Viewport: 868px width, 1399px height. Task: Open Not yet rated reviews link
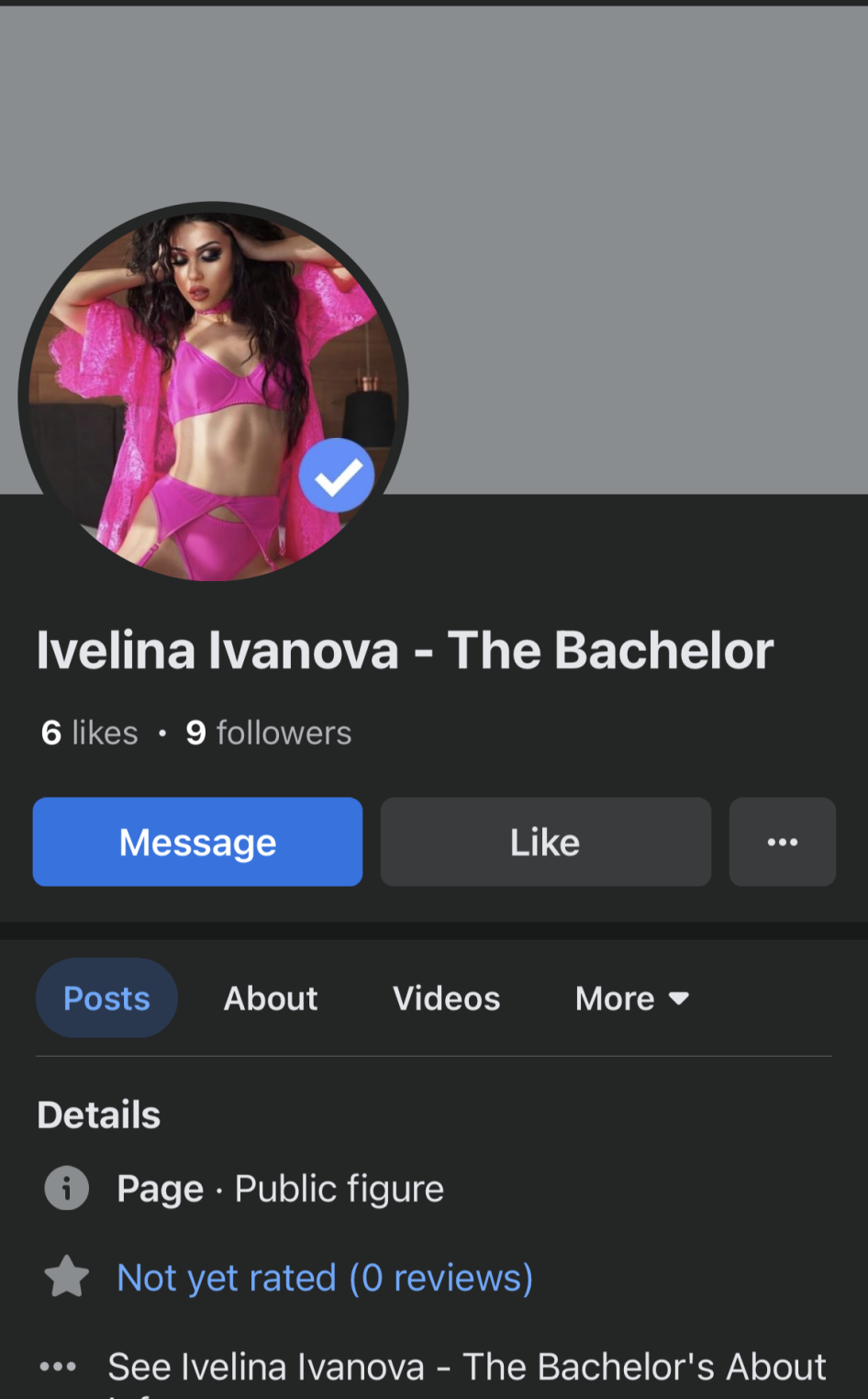click(325, 1277)
